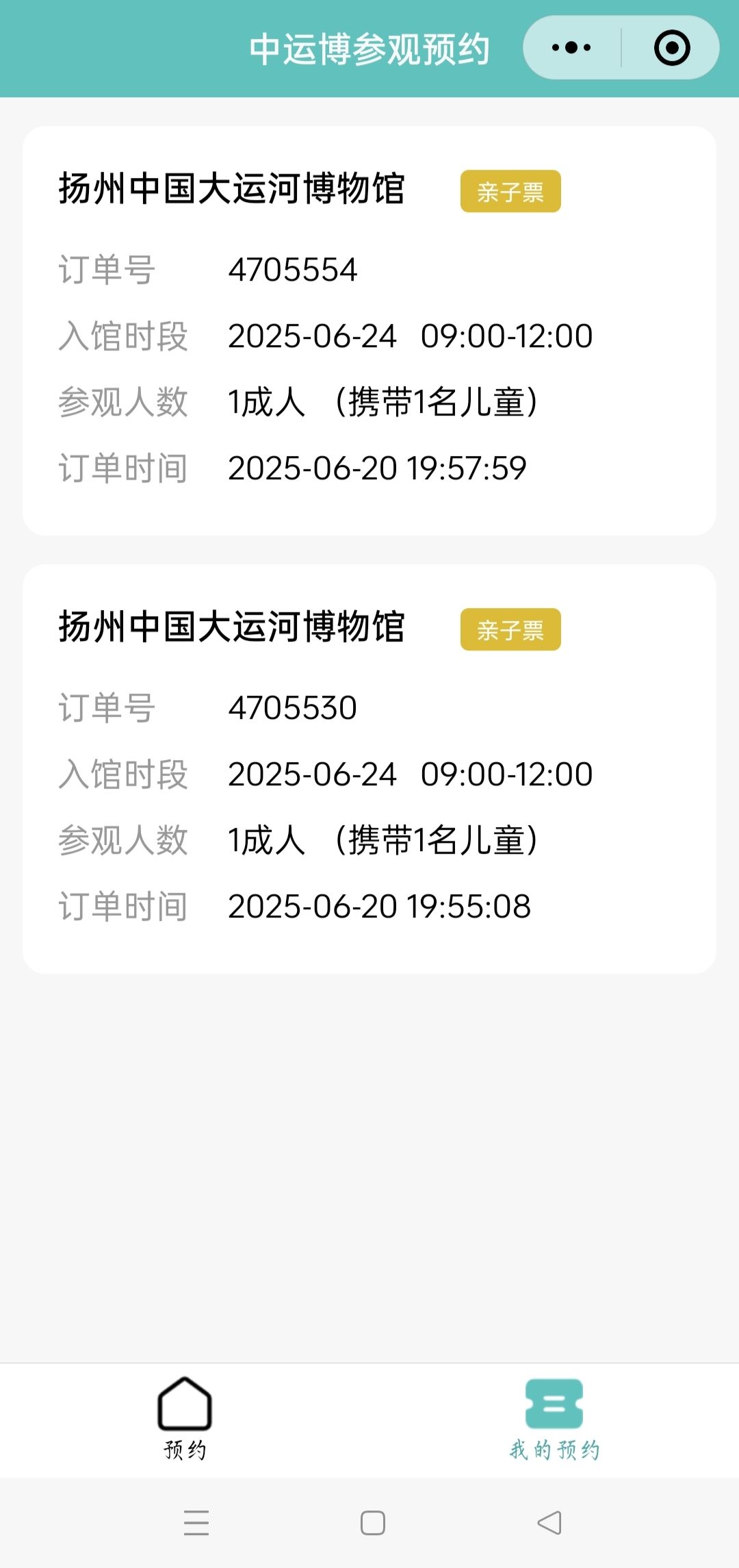Open the mini program three-dot menu
This screenshot has width=739, height=1568.
click(571, 48)
